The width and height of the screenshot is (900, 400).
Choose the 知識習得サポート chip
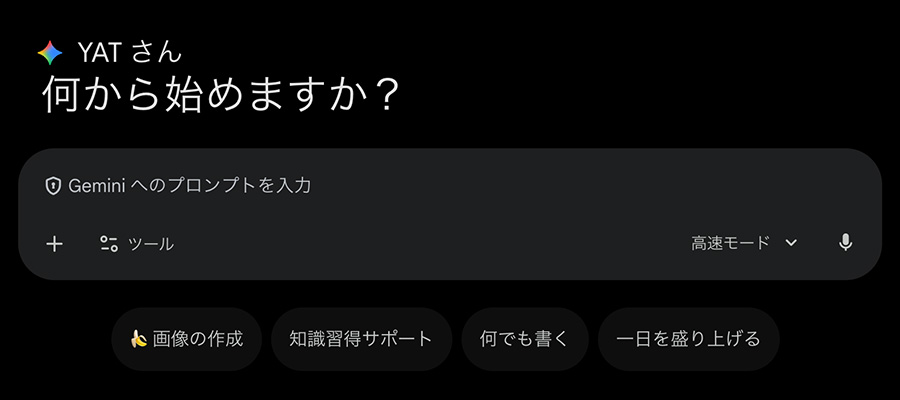(361, 339)
